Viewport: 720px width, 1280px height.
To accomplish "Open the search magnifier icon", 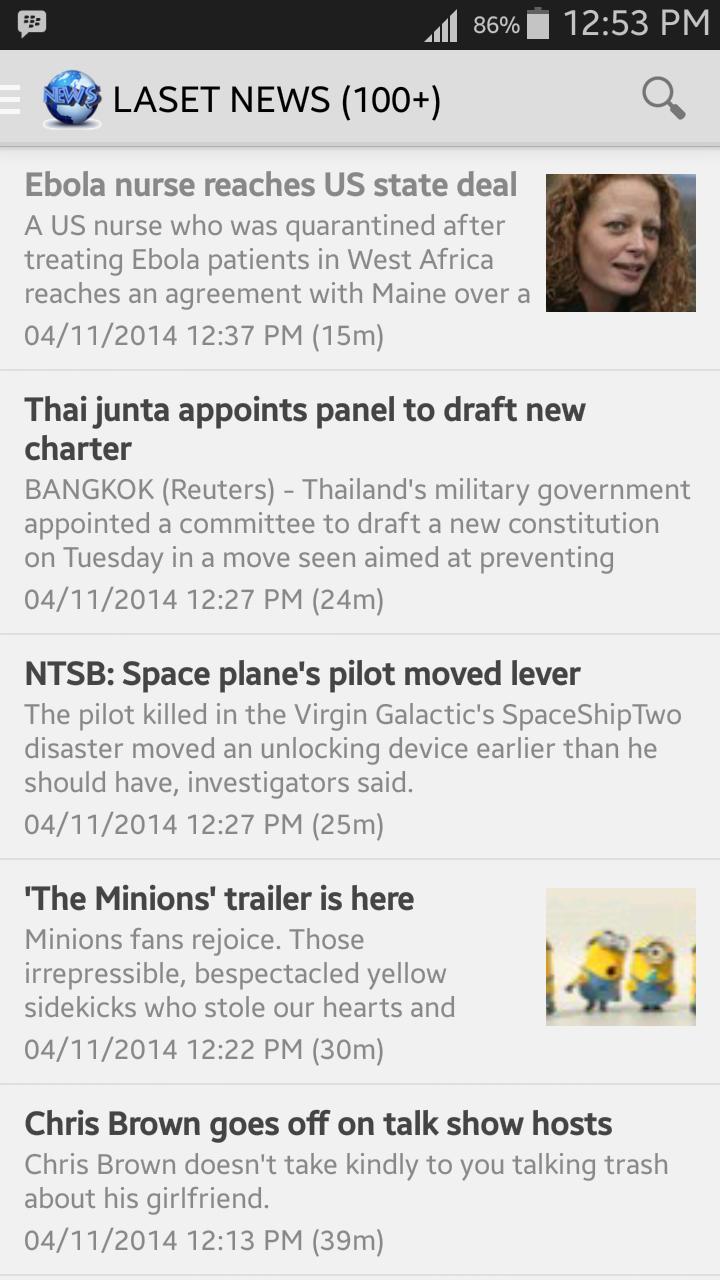I will click(663, 99).
